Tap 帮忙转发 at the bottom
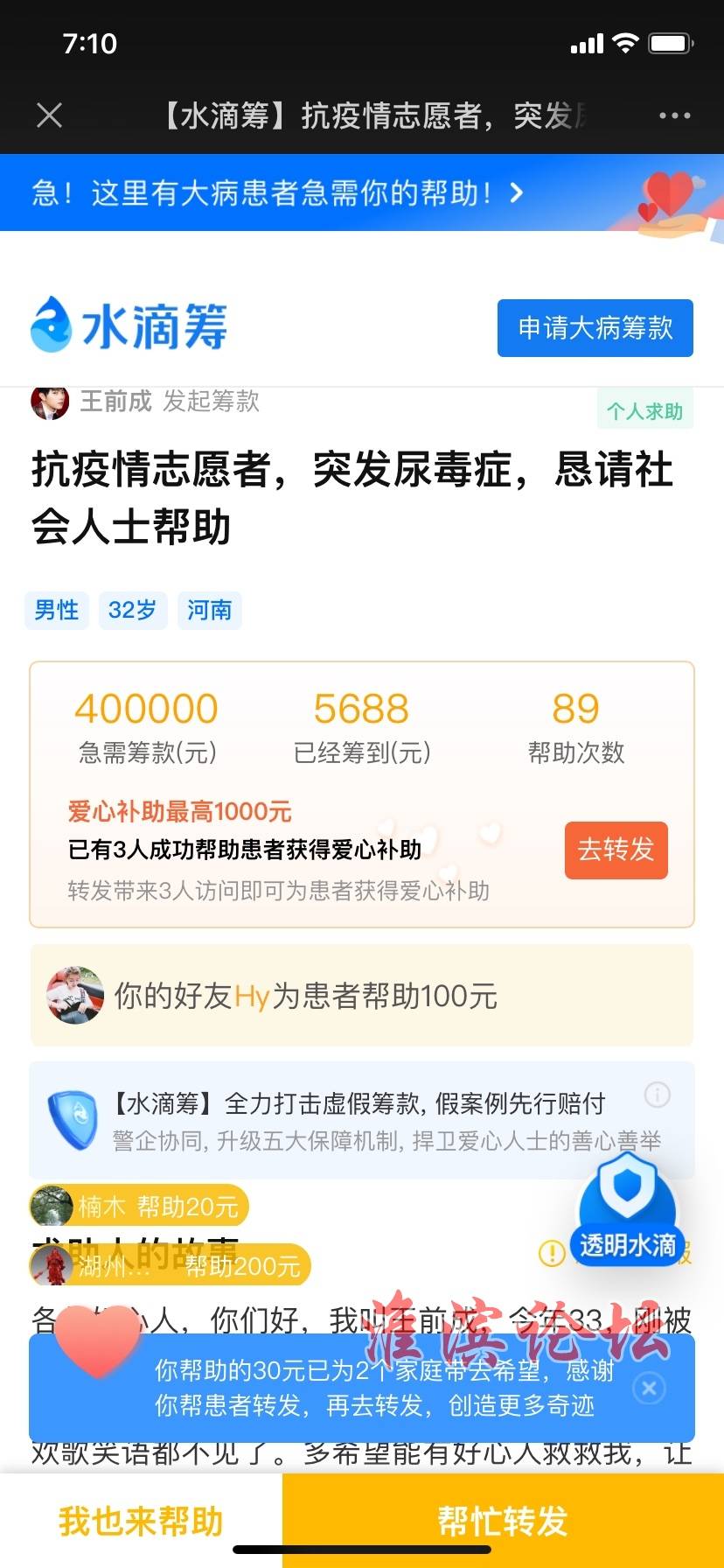The height and width of the screenshot is (1568, 724). (503, 1521)
